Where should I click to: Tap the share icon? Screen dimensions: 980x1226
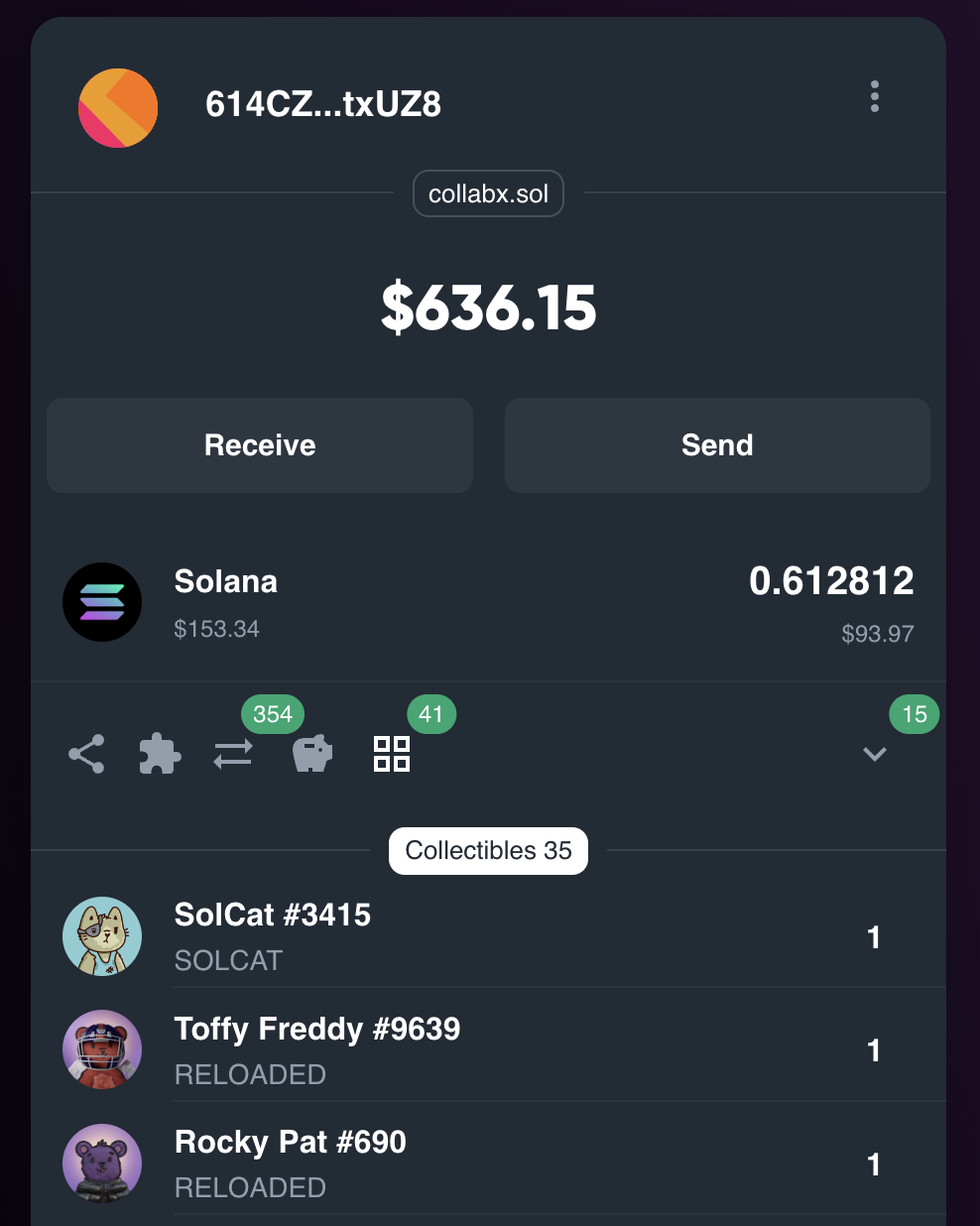(x=86, y=755)
